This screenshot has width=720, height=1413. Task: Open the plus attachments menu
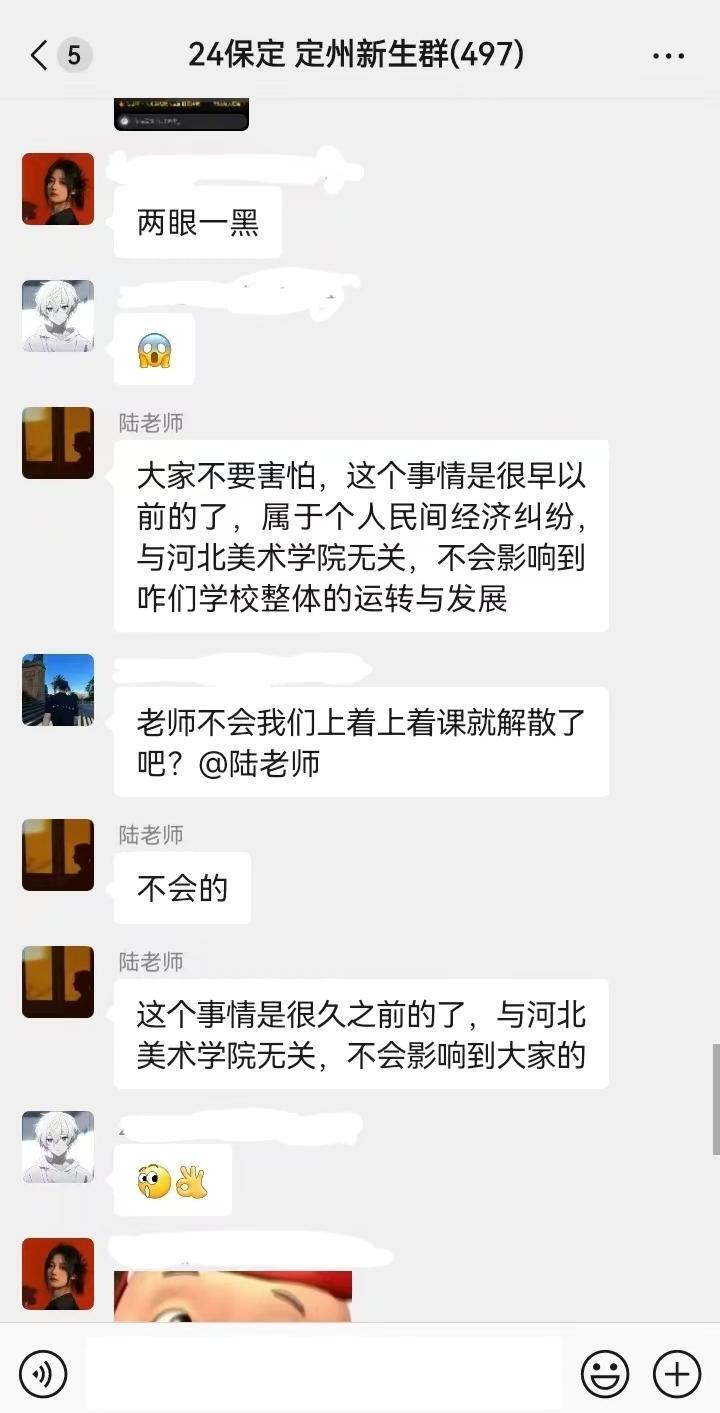677,1373
